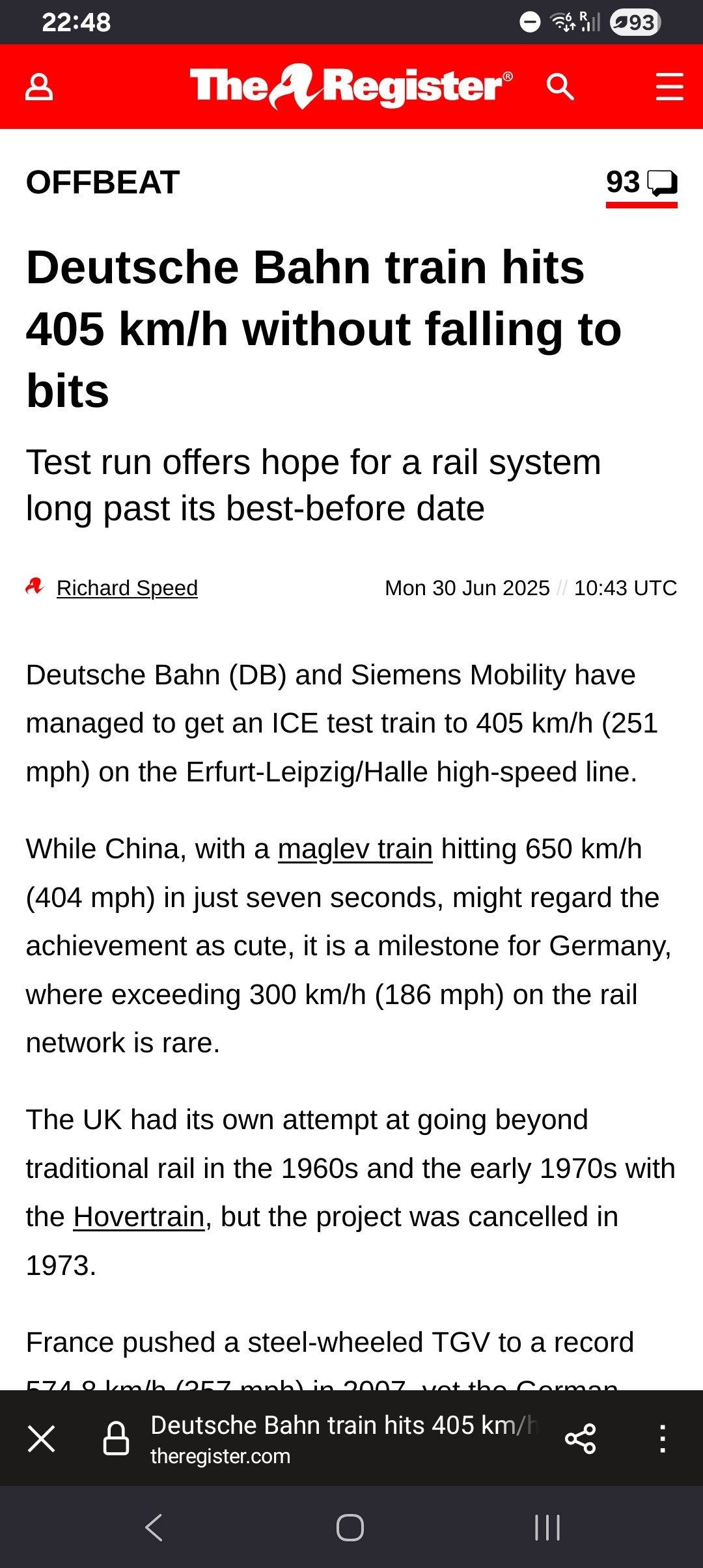Open the hamburger menu
703x1568 pixels.
(x=669, y=87)
